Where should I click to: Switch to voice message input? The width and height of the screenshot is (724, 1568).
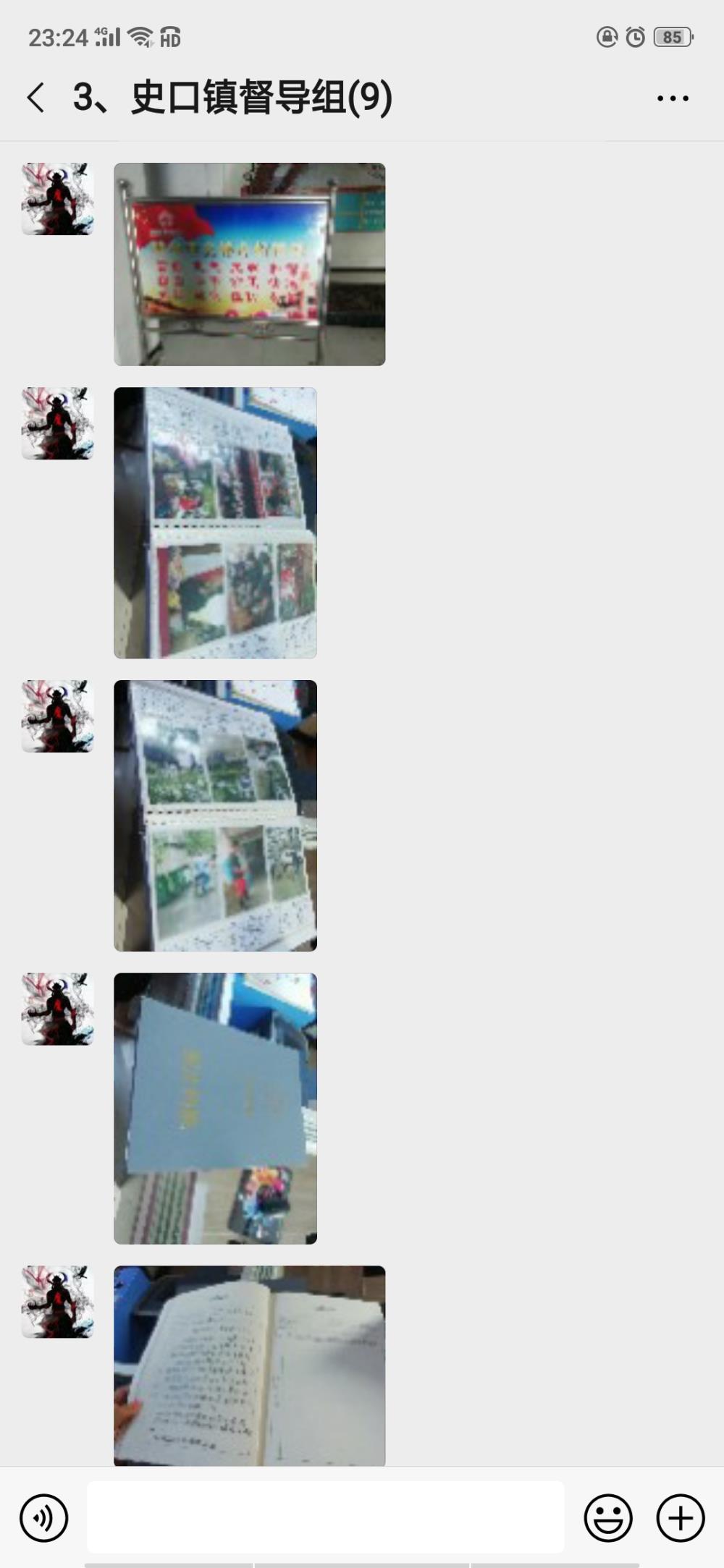44,1518
